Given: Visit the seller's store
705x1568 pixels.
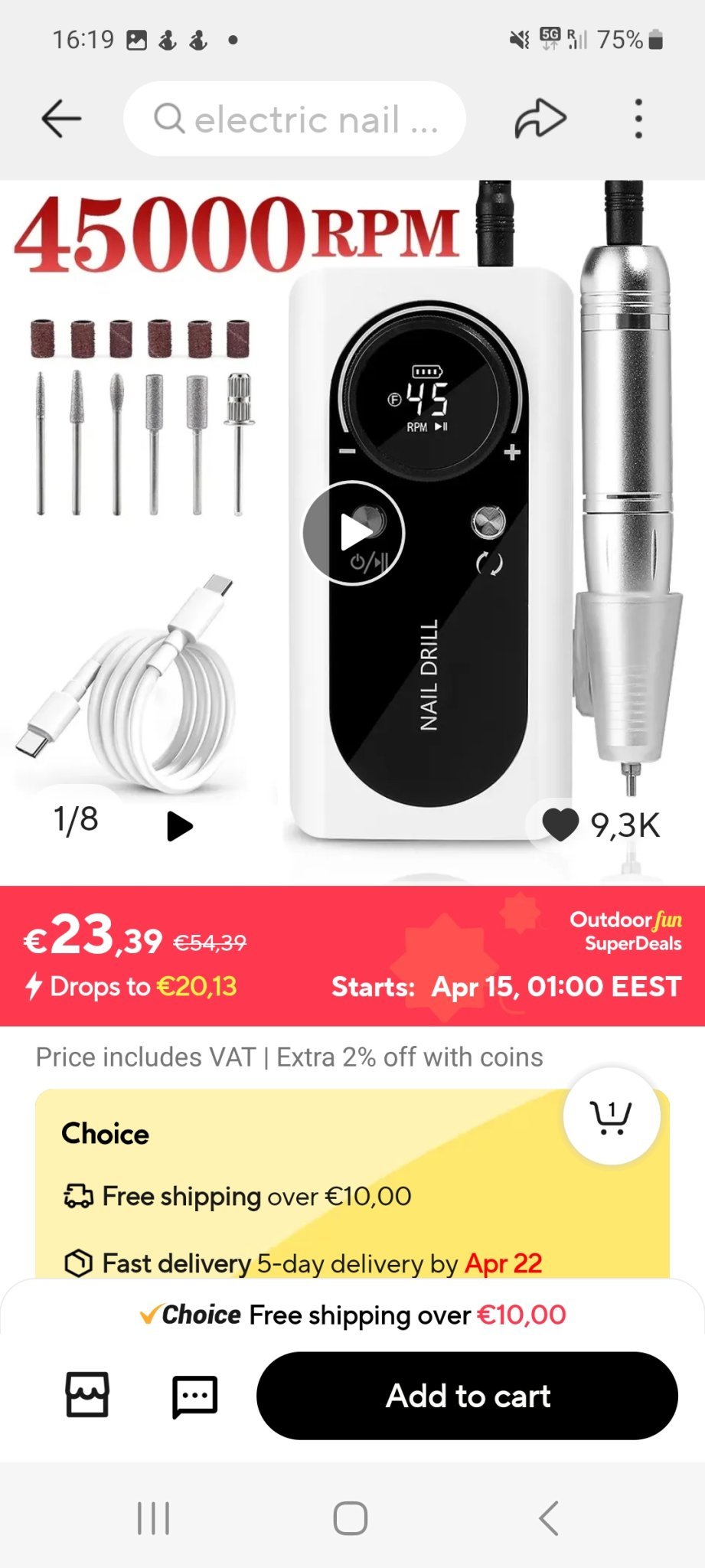Looking at the screenshot, I should coord(87,1394).
